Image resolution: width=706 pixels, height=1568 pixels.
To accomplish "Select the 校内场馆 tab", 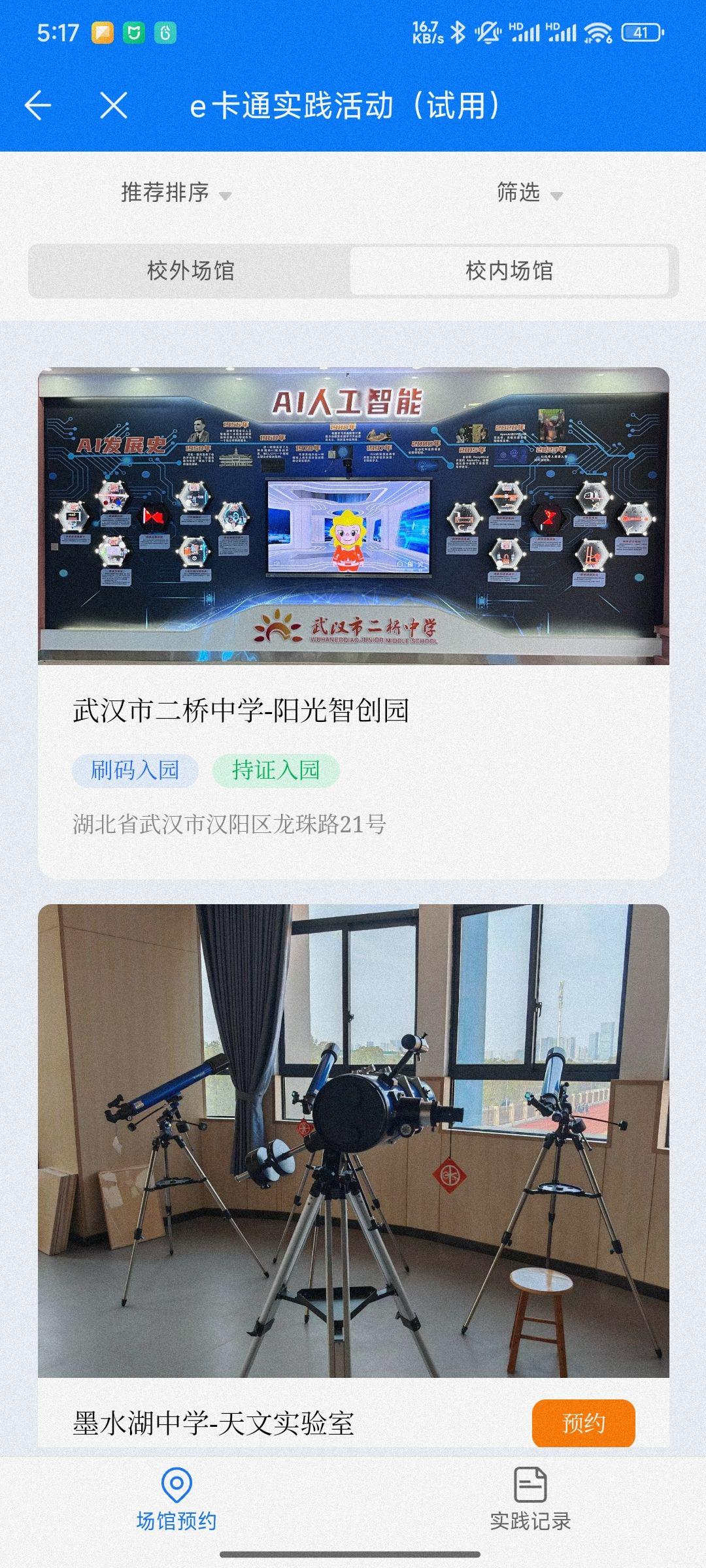I will click(x=509, y=270).
